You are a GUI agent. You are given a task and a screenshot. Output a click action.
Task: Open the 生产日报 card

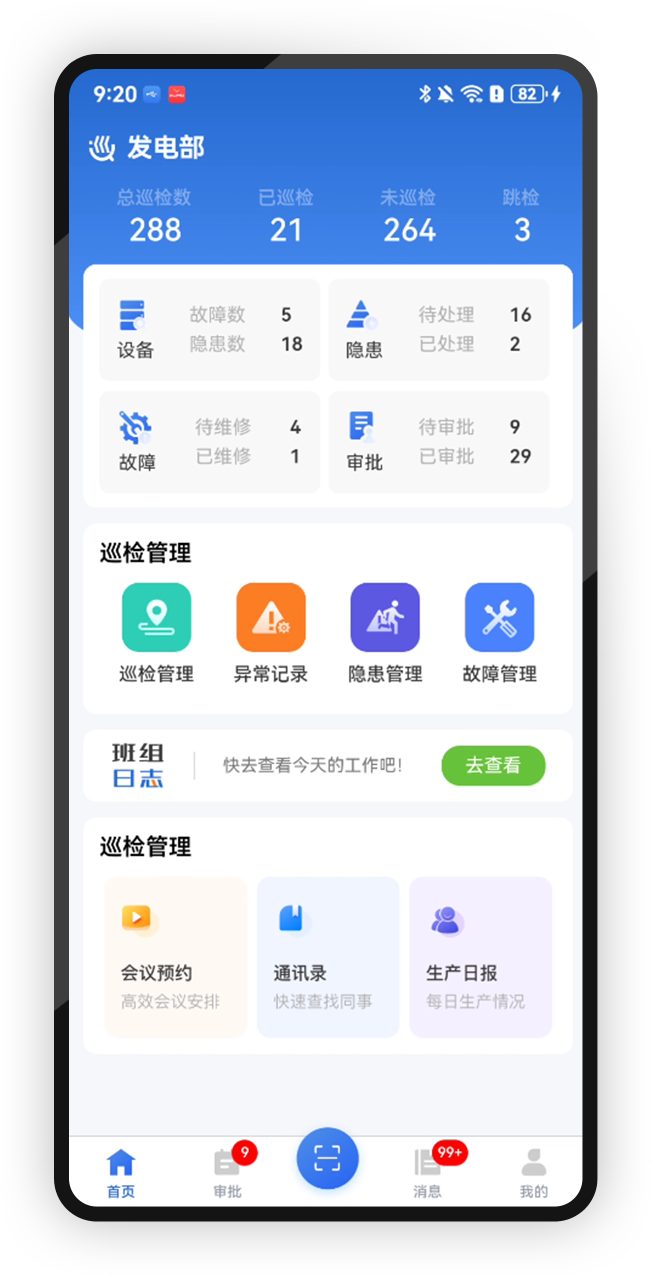coord(480,957)
